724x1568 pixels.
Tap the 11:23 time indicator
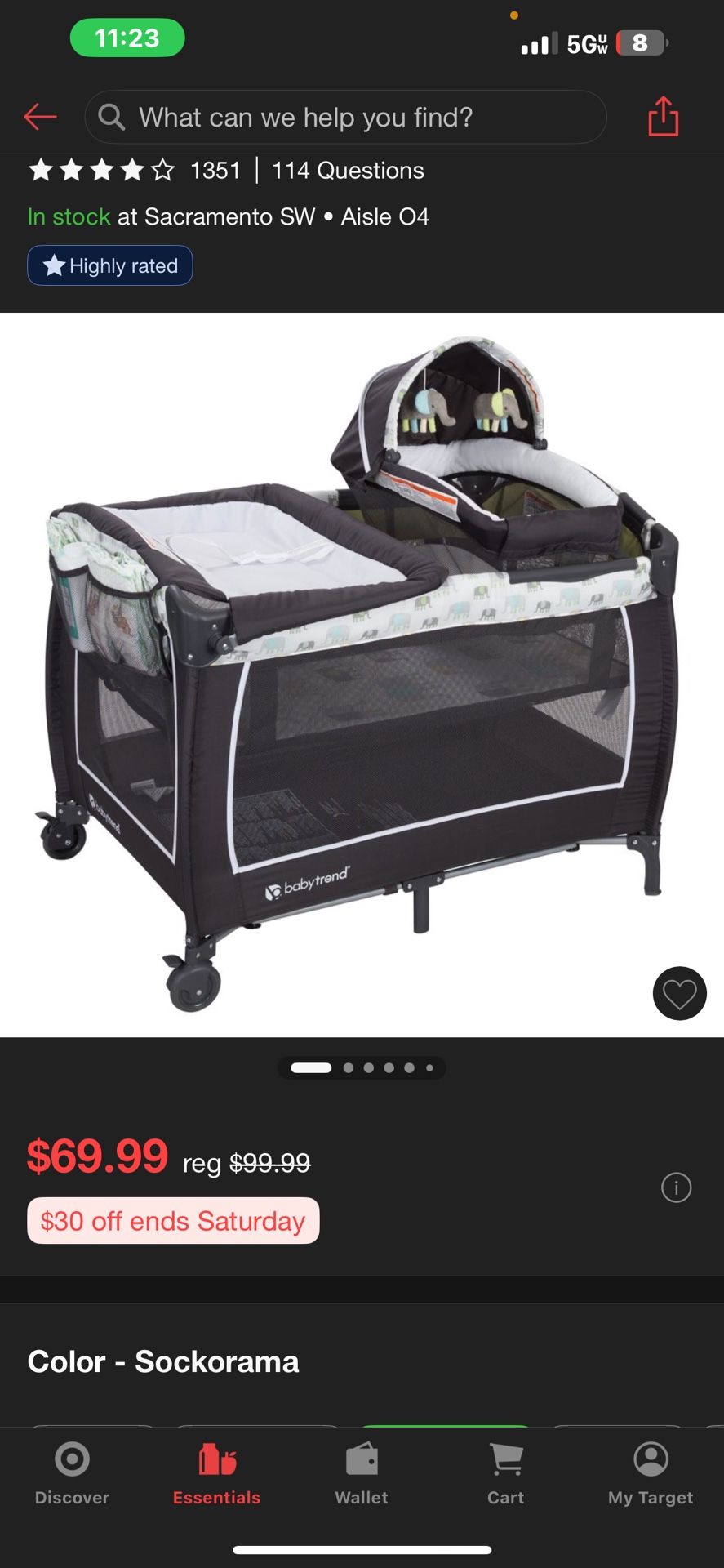point(127,38)
